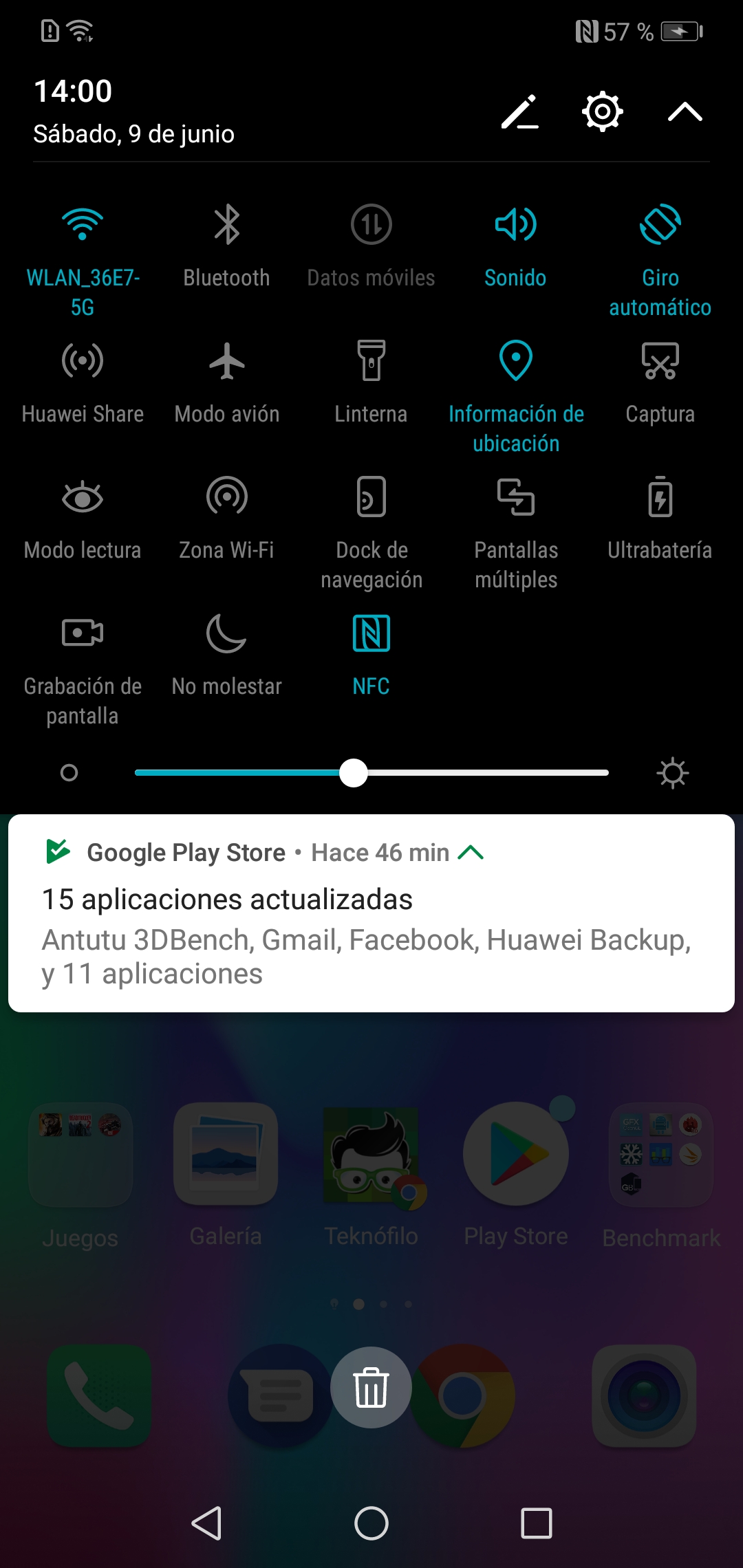Tap the brightness slider track
743x1568 pixels.
click(x=371, y=773)
